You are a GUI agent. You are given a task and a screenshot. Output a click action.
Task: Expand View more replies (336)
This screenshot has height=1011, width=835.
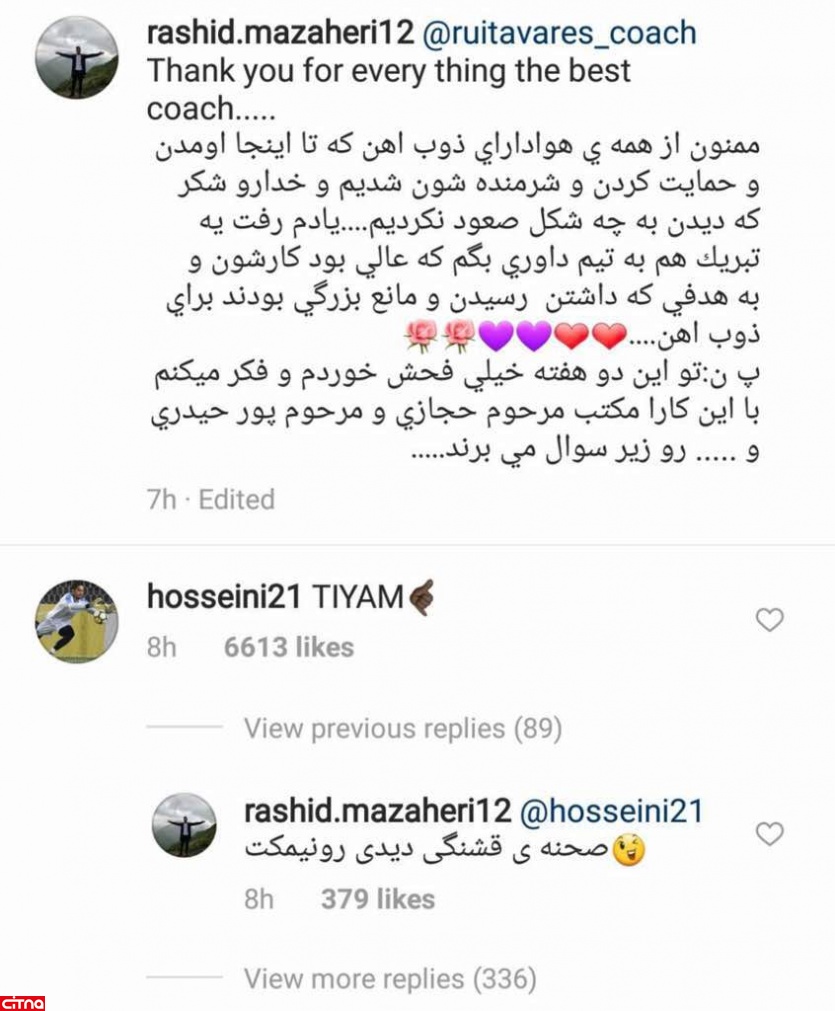[390, 977]
